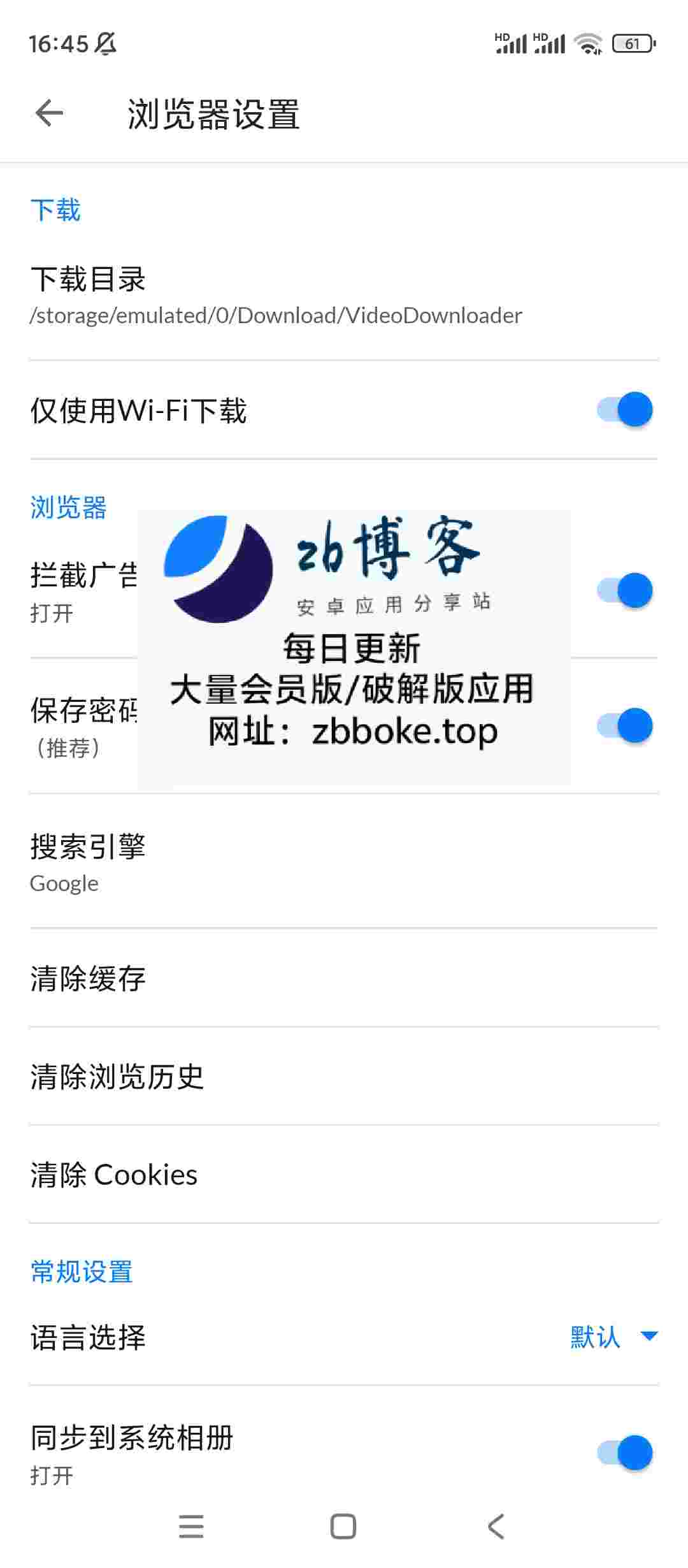Disable the 保存密码 switch

click(x=624, y=725)
